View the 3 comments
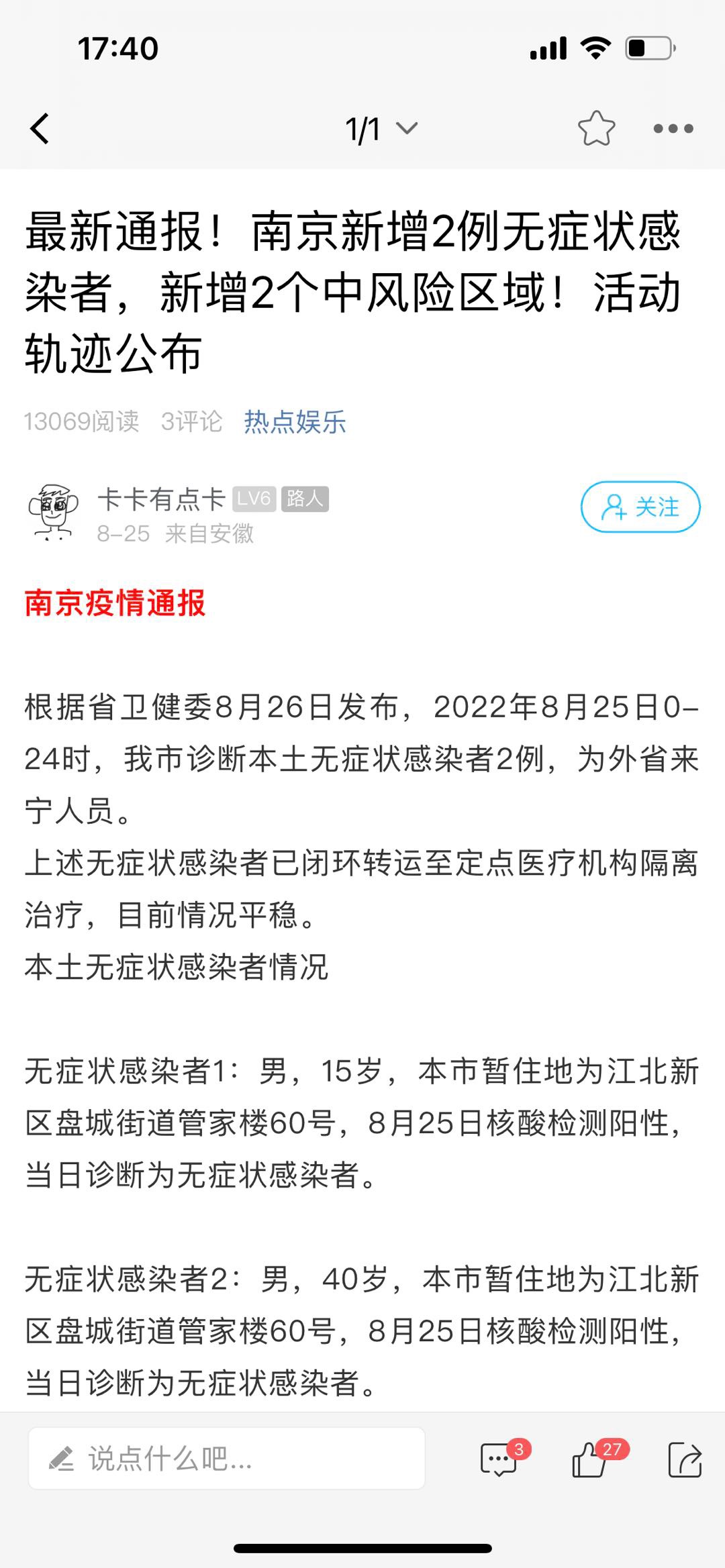725x1568 pixels. pos(500,1459)
